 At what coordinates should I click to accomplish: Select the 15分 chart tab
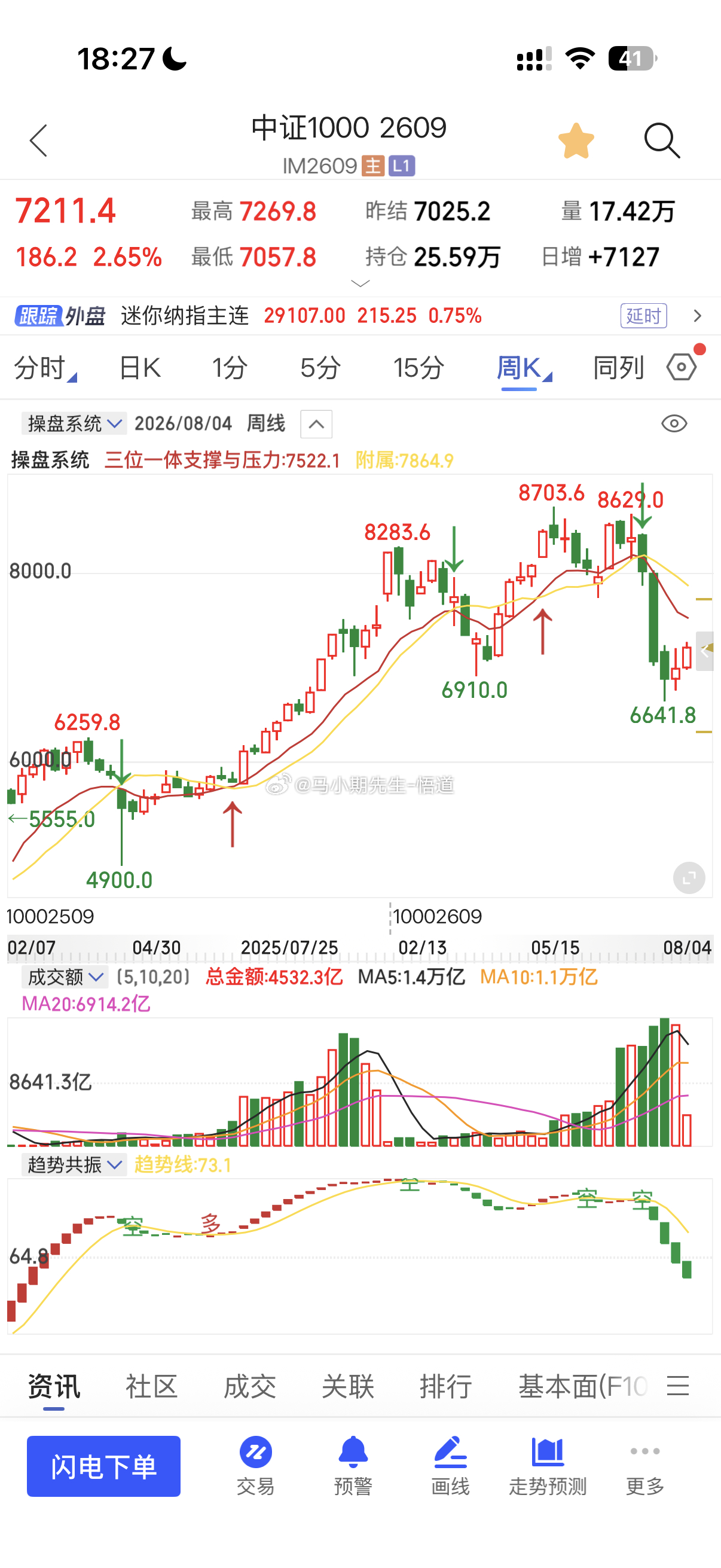pos(418,368)
